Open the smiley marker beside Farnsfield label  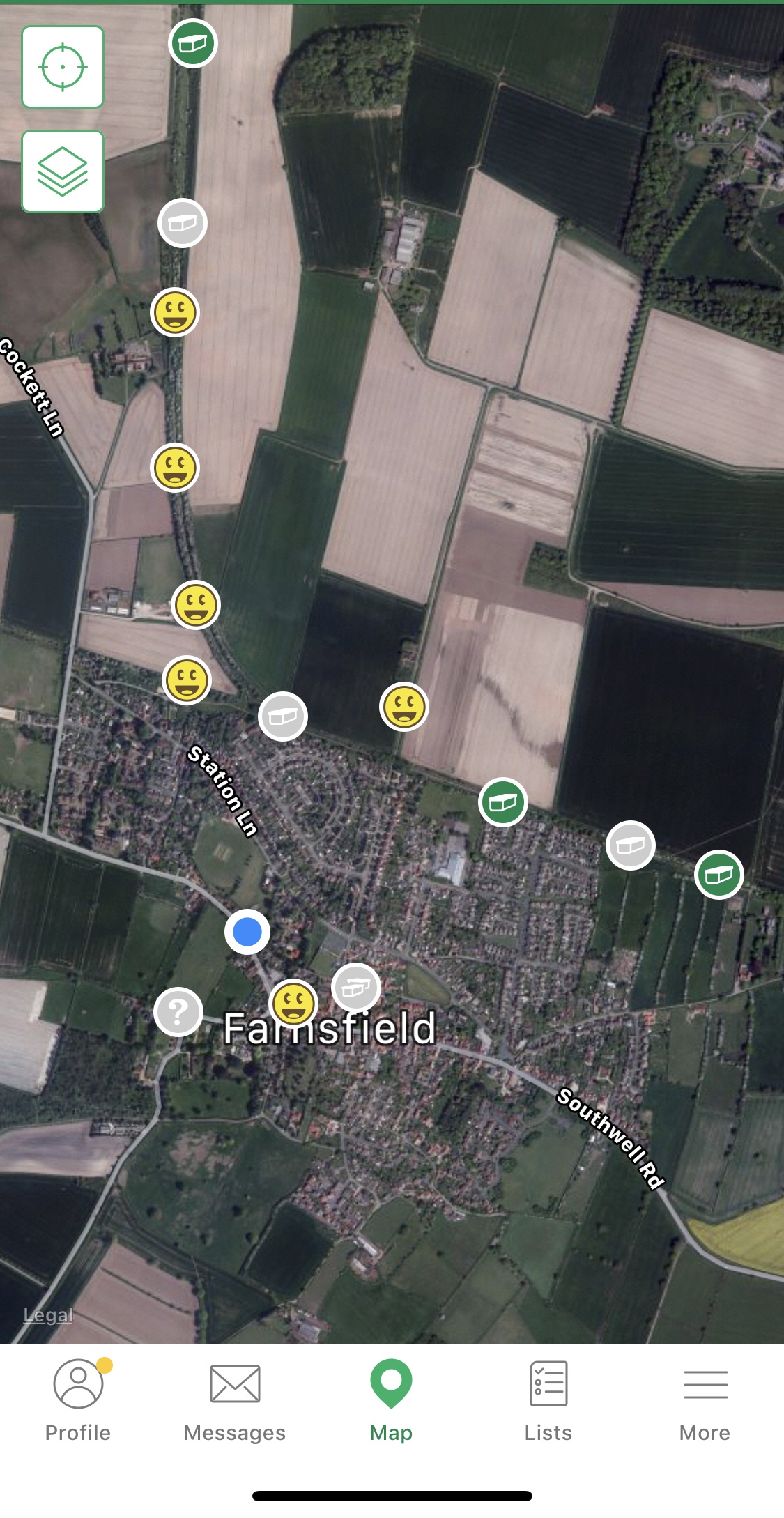(x=293, y=1003)
